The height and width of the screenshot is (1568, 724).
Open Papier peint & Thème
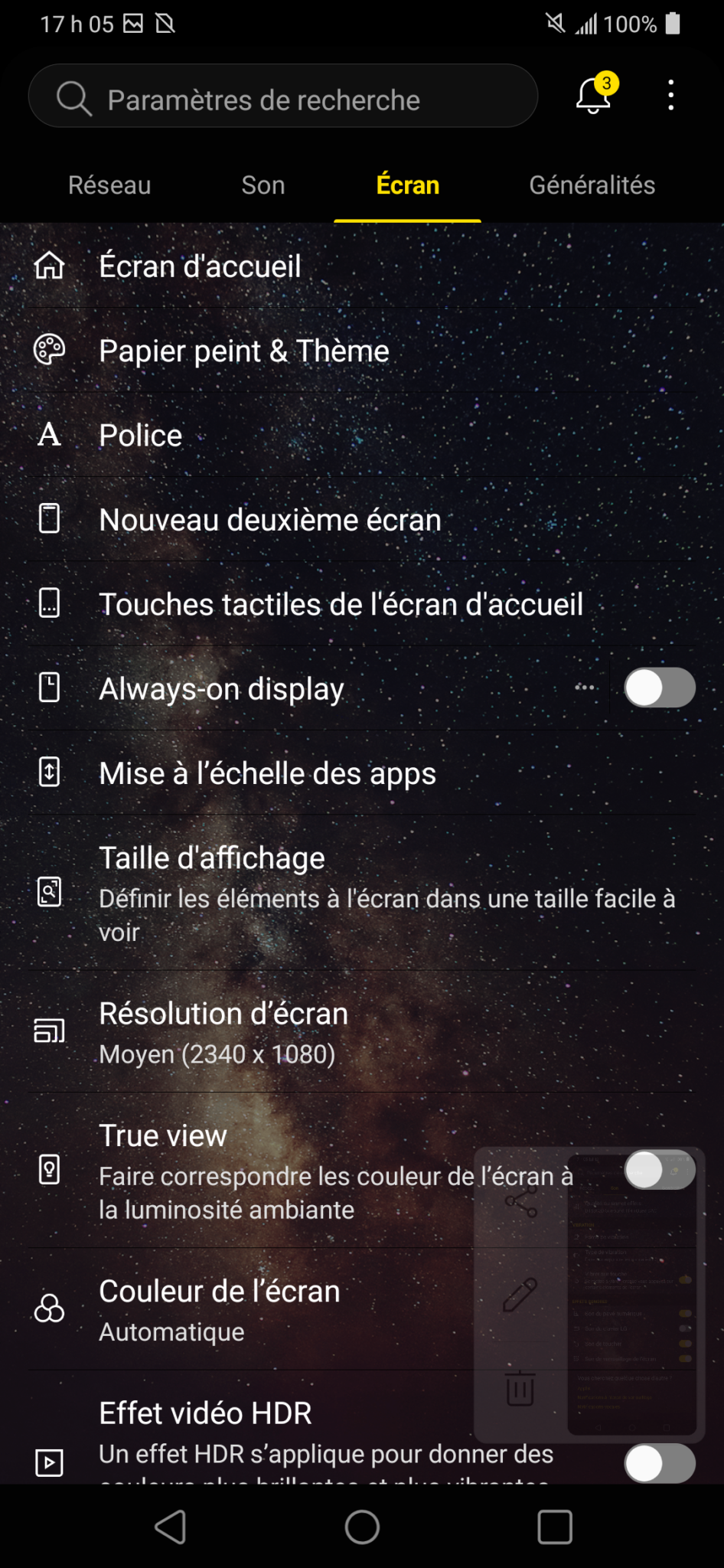coord(245,351)
